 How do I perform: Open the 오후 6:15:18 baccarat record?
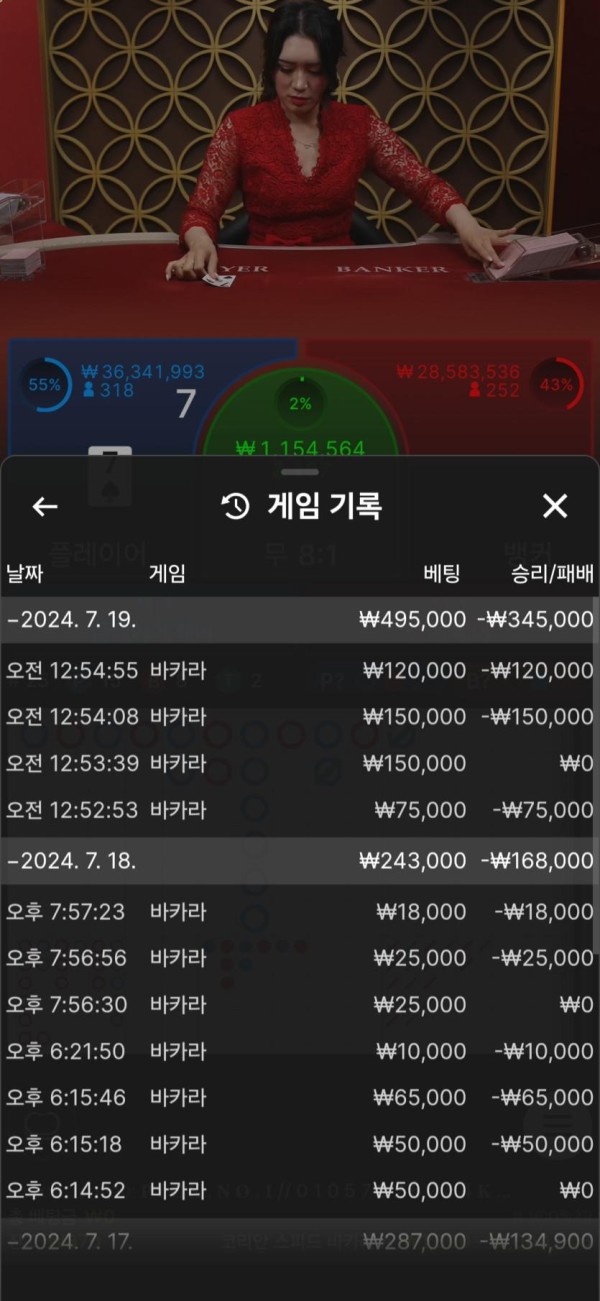[x=298, y=1143]
